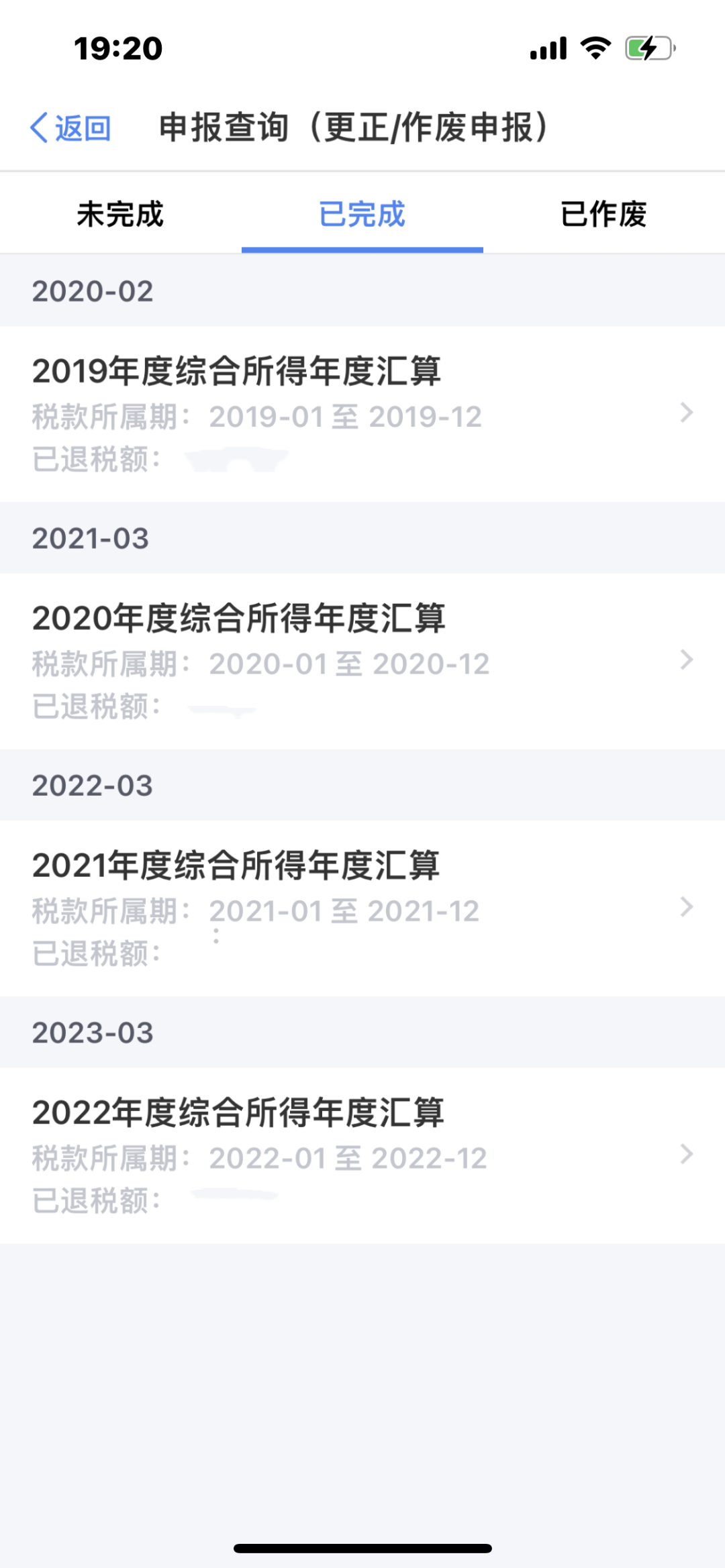Select the 已完成 tab
Image resolution: width=725 pixels, height=1568 pixels.
click(362, 215)
